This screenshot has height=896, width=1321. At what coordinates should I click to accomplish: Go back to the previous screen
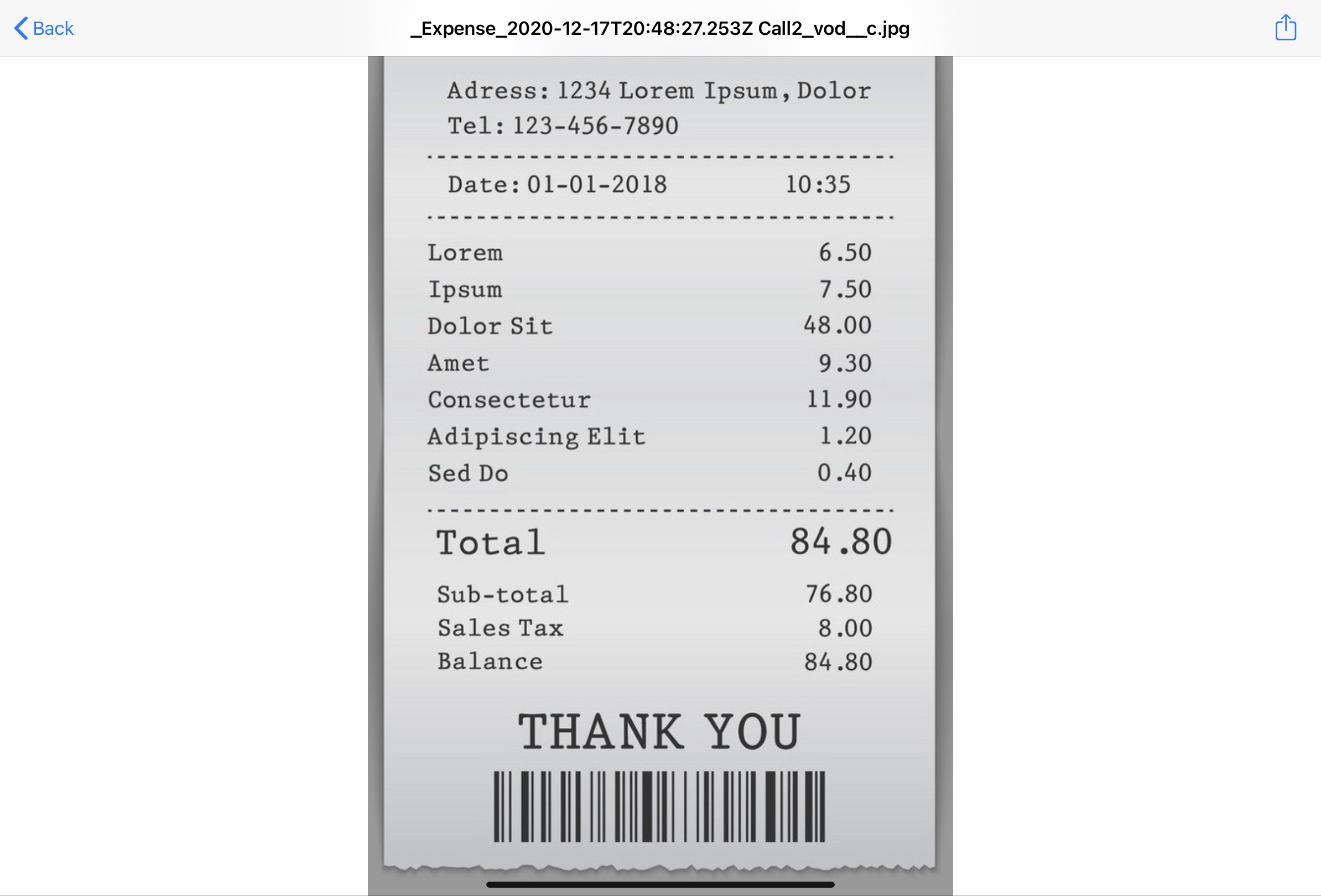pyautogui.click(x=44, y=28)
